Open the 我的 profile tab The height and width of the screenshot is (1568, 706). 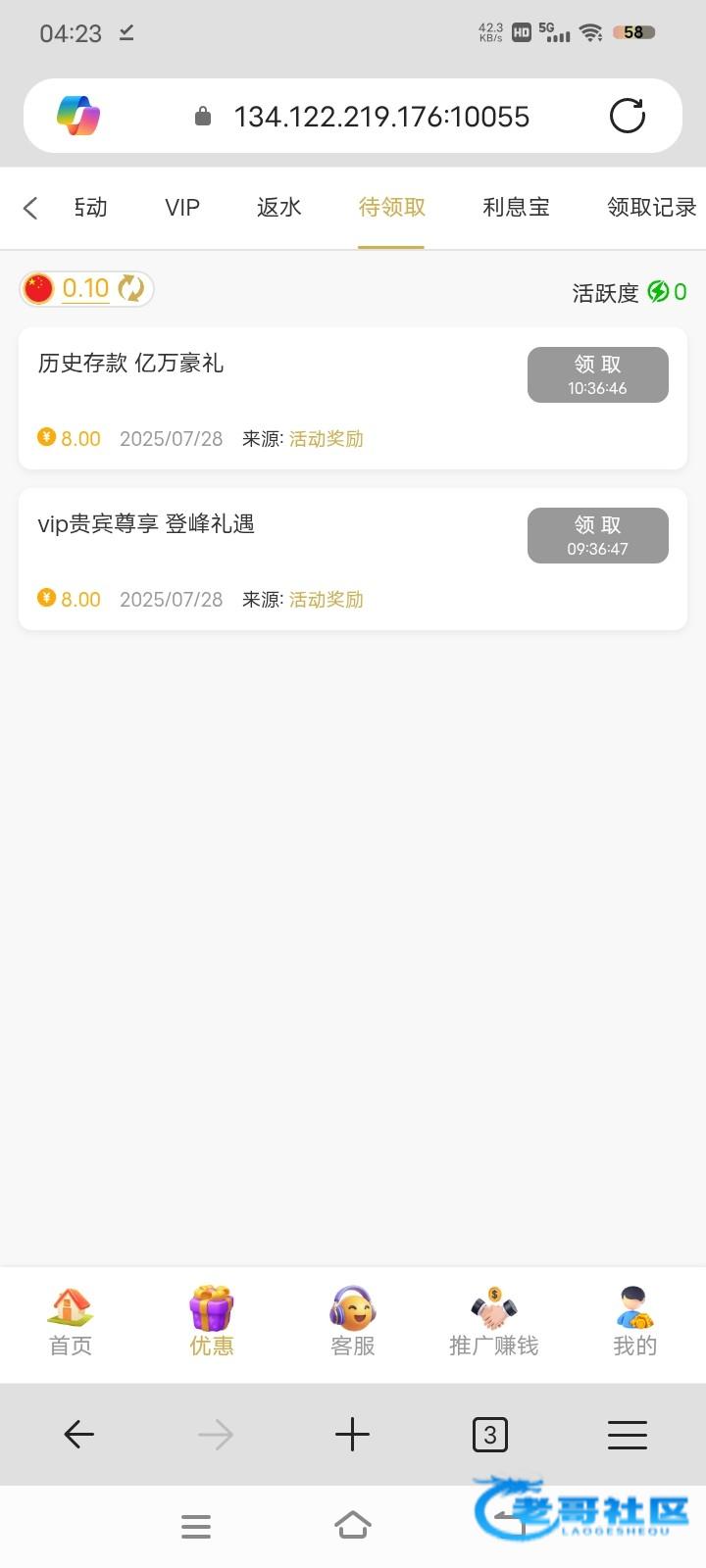coord(634,1322)
